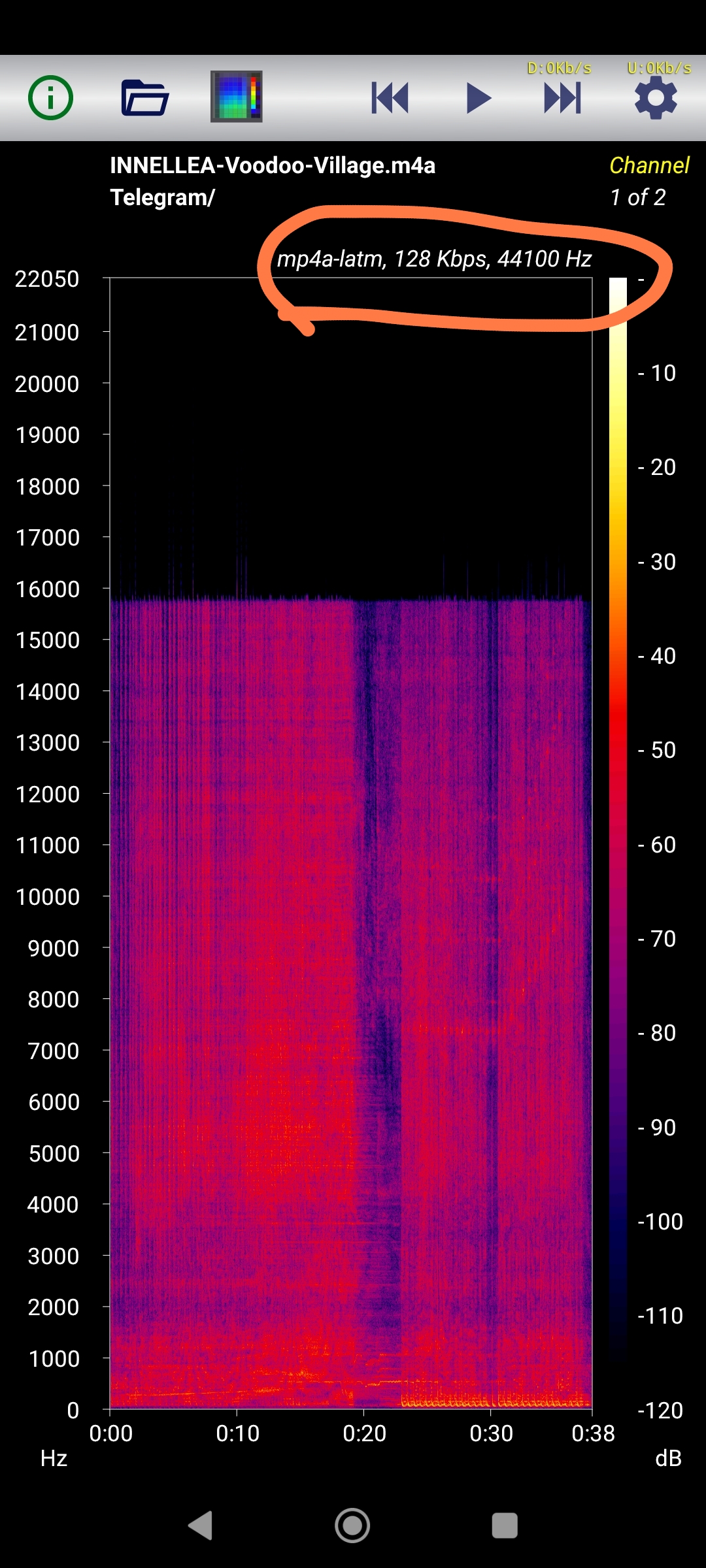The image size is (706, 1568).
Task: Switch channel via Channel 1 of 2
Action: point(648,181)
